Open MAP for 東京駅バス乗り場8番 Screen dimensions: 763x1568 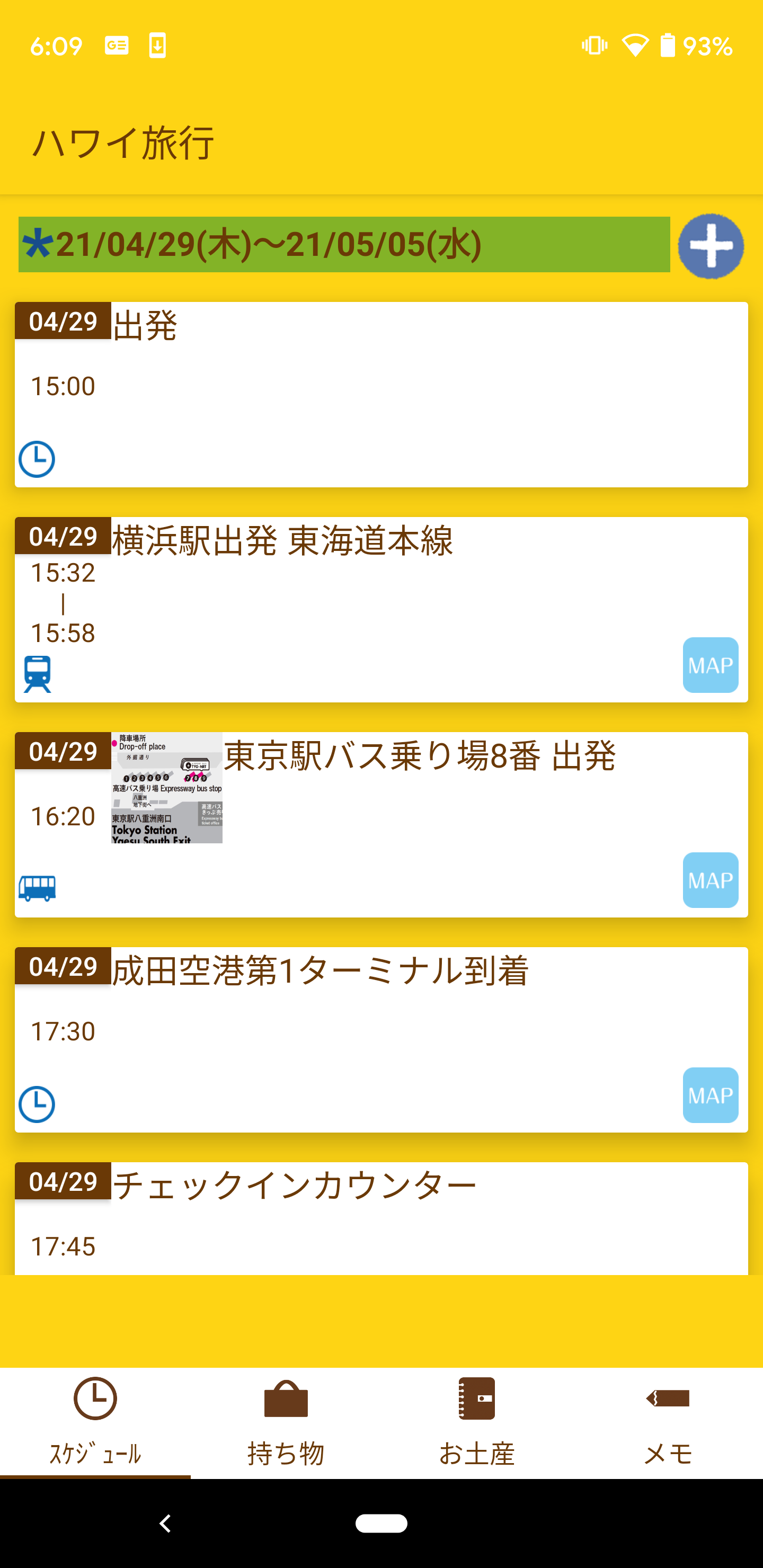[710, 880]
